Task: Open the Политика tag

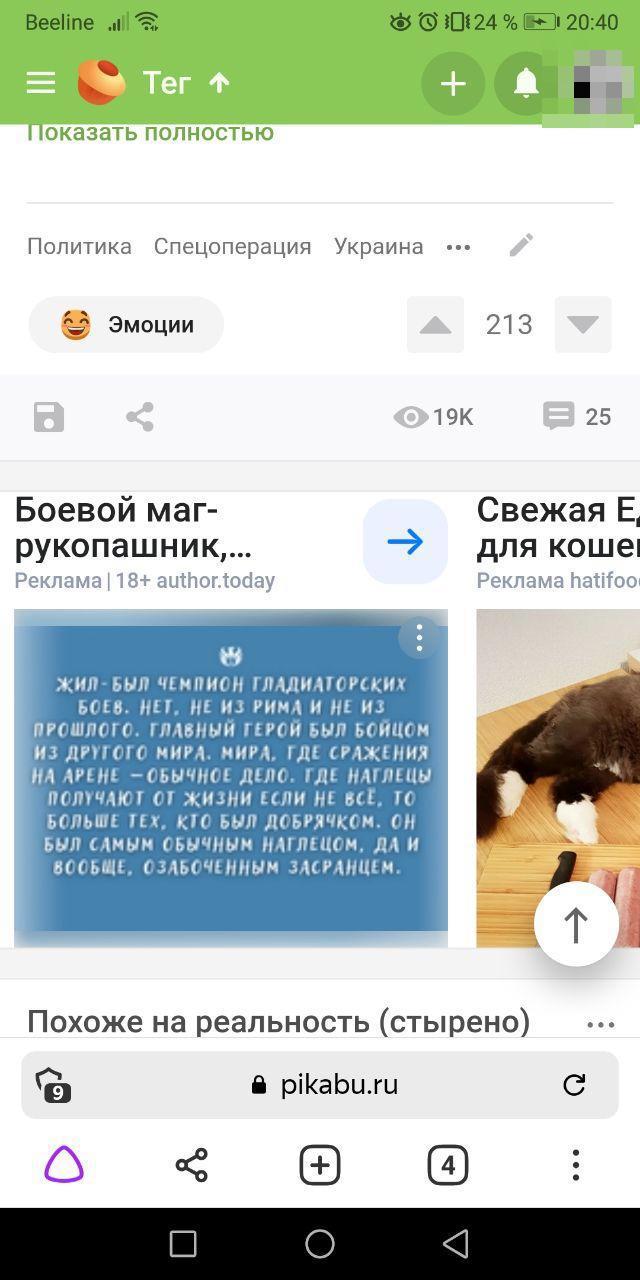Action: click(79, 246)
